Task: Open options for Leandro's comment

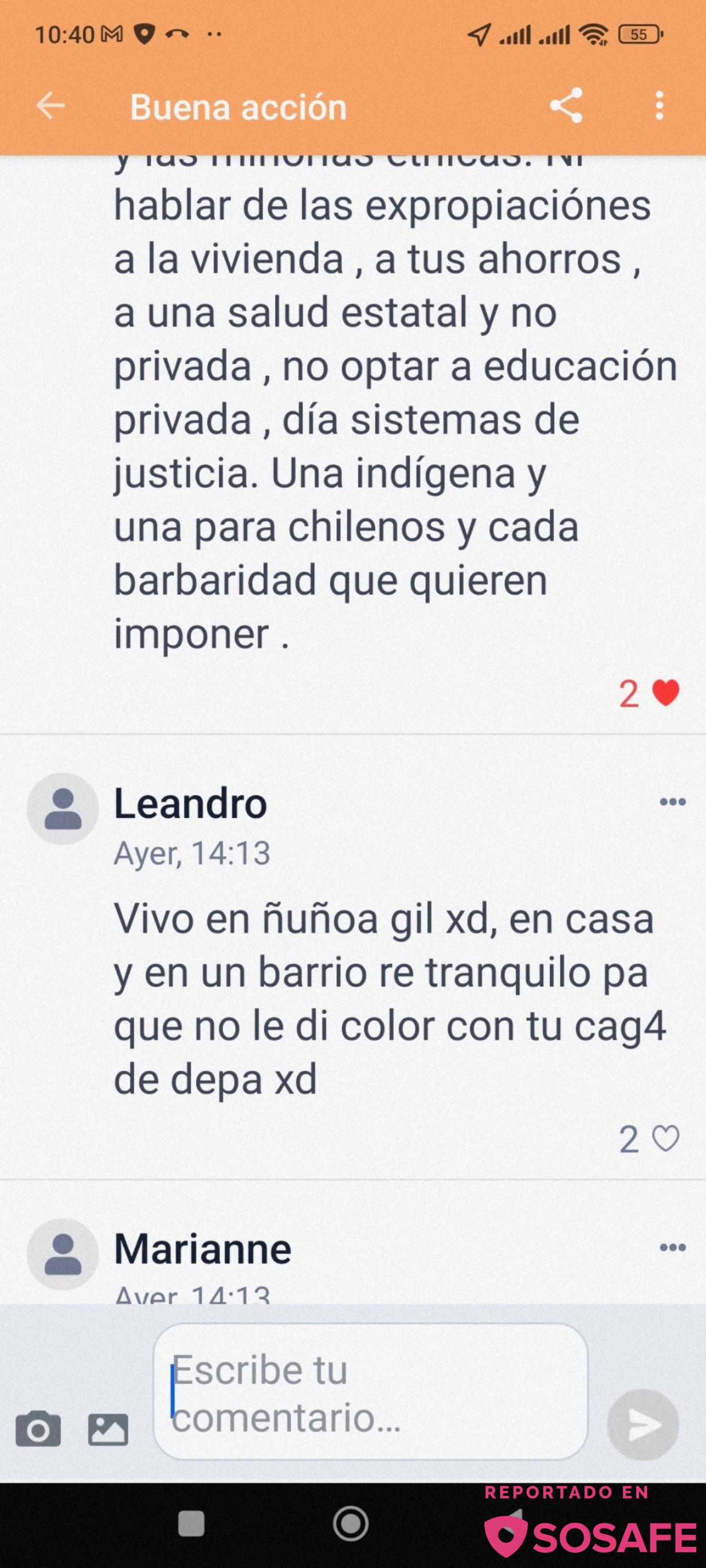Action: point(673,802)
